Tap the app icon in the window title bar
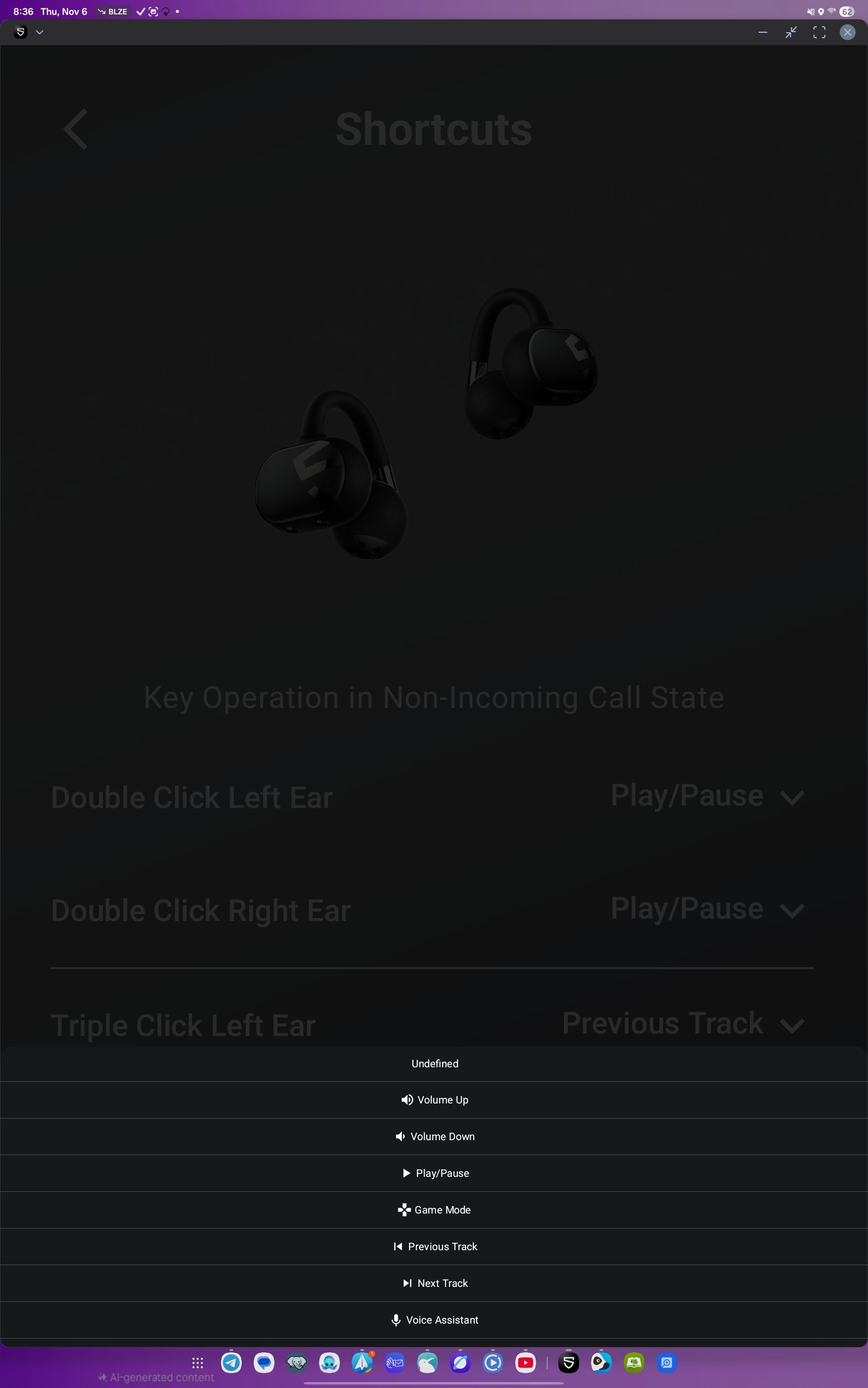The height and width of the screenshot is (1388, 868). pos(21,32)
